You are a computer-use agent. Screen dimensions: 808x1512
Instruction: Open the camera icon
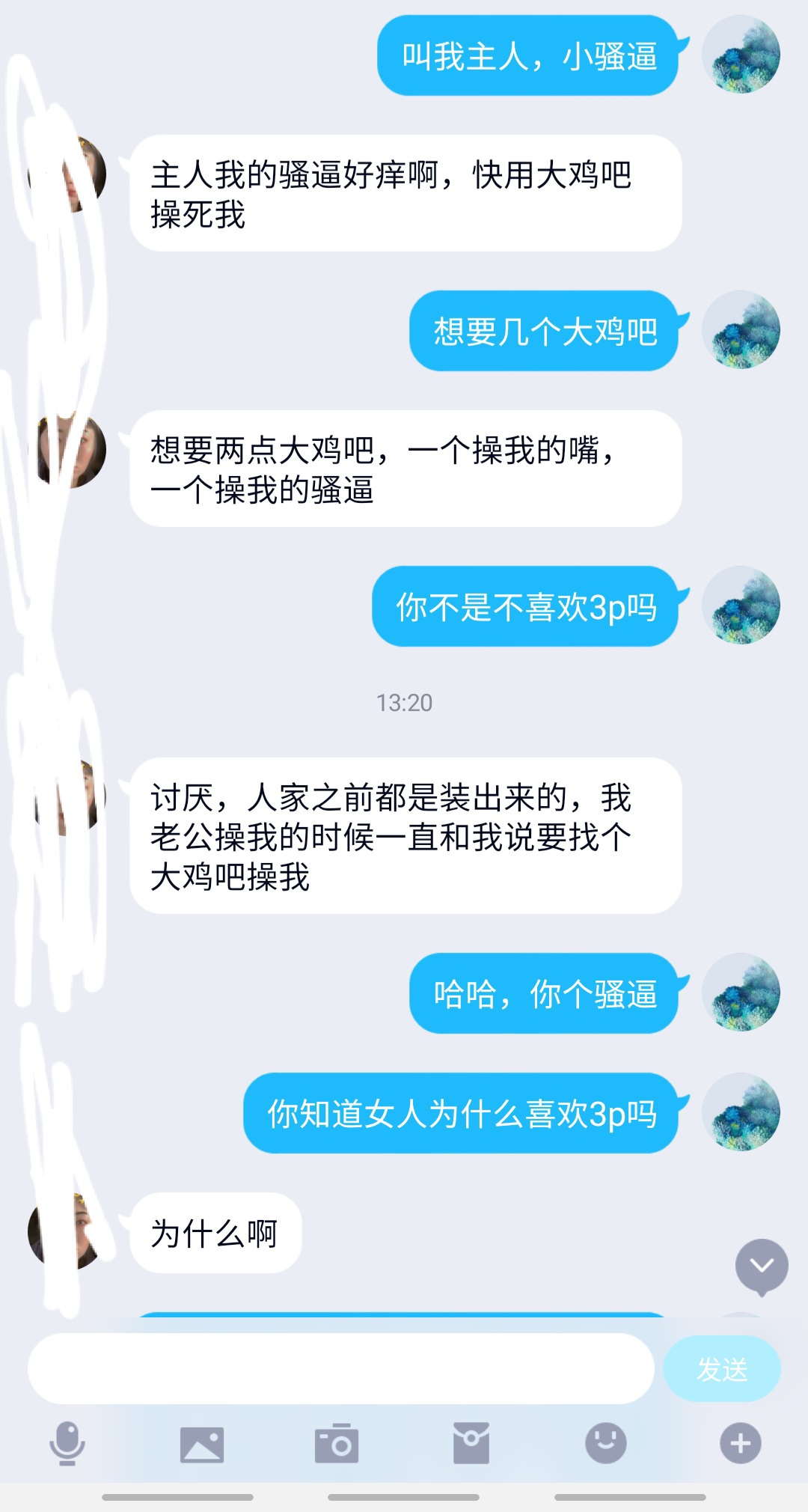pos(337,1443)
